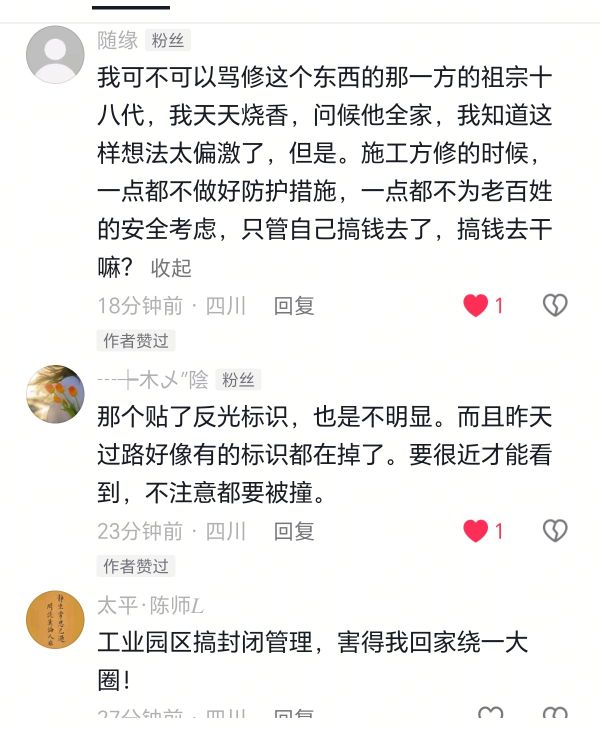Open the username 太平·陈师L
The width and height of the screenshot is (600, 730).
(150, 605)
